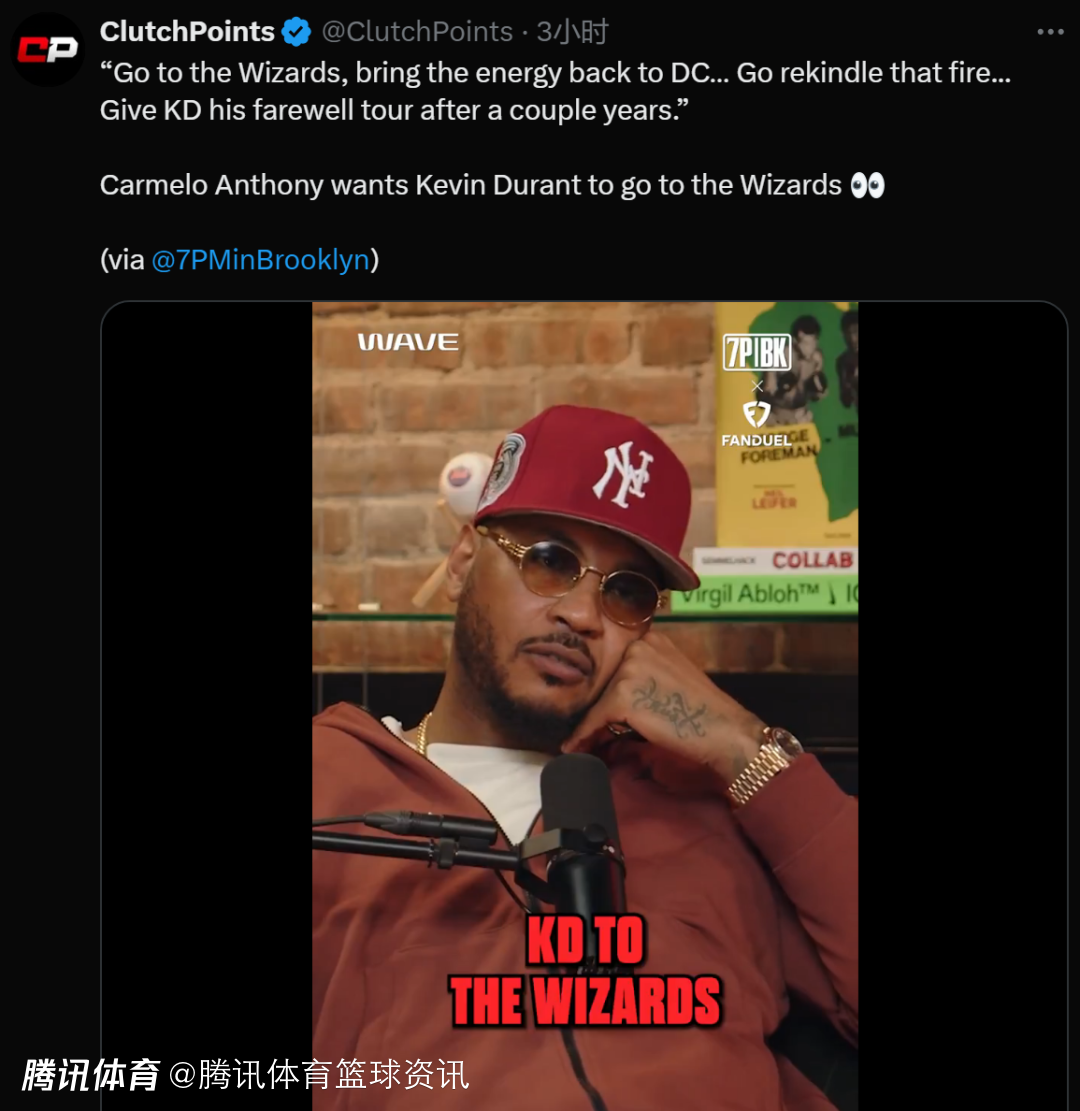The width and height of the screenshot is (1080, 1111).
Task: Play the Carmelo Anthony video
Action: point(584,700)
